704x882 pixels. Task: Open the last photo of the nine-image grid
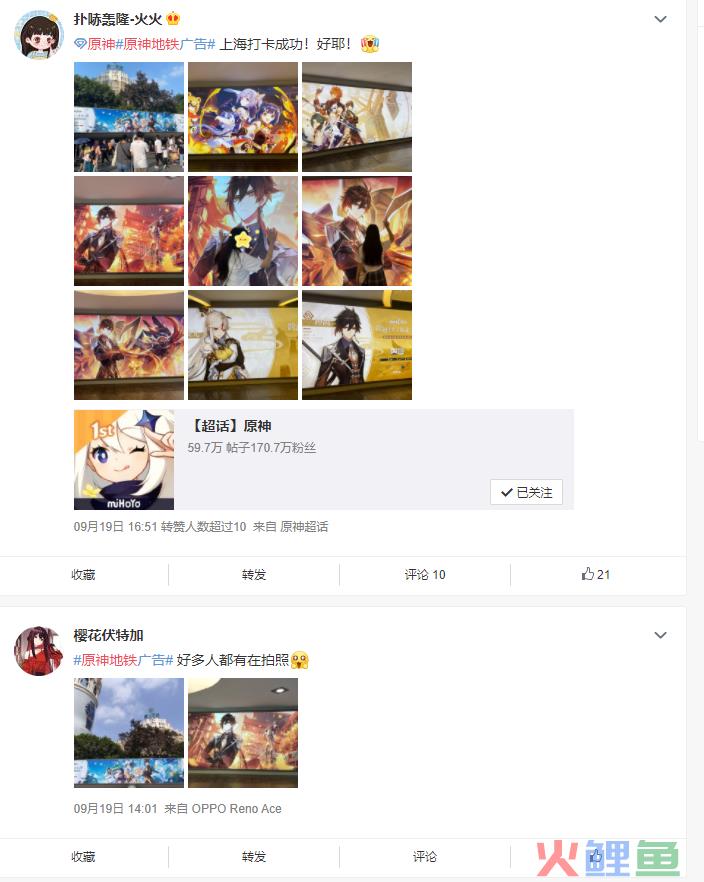click(357, 345)
